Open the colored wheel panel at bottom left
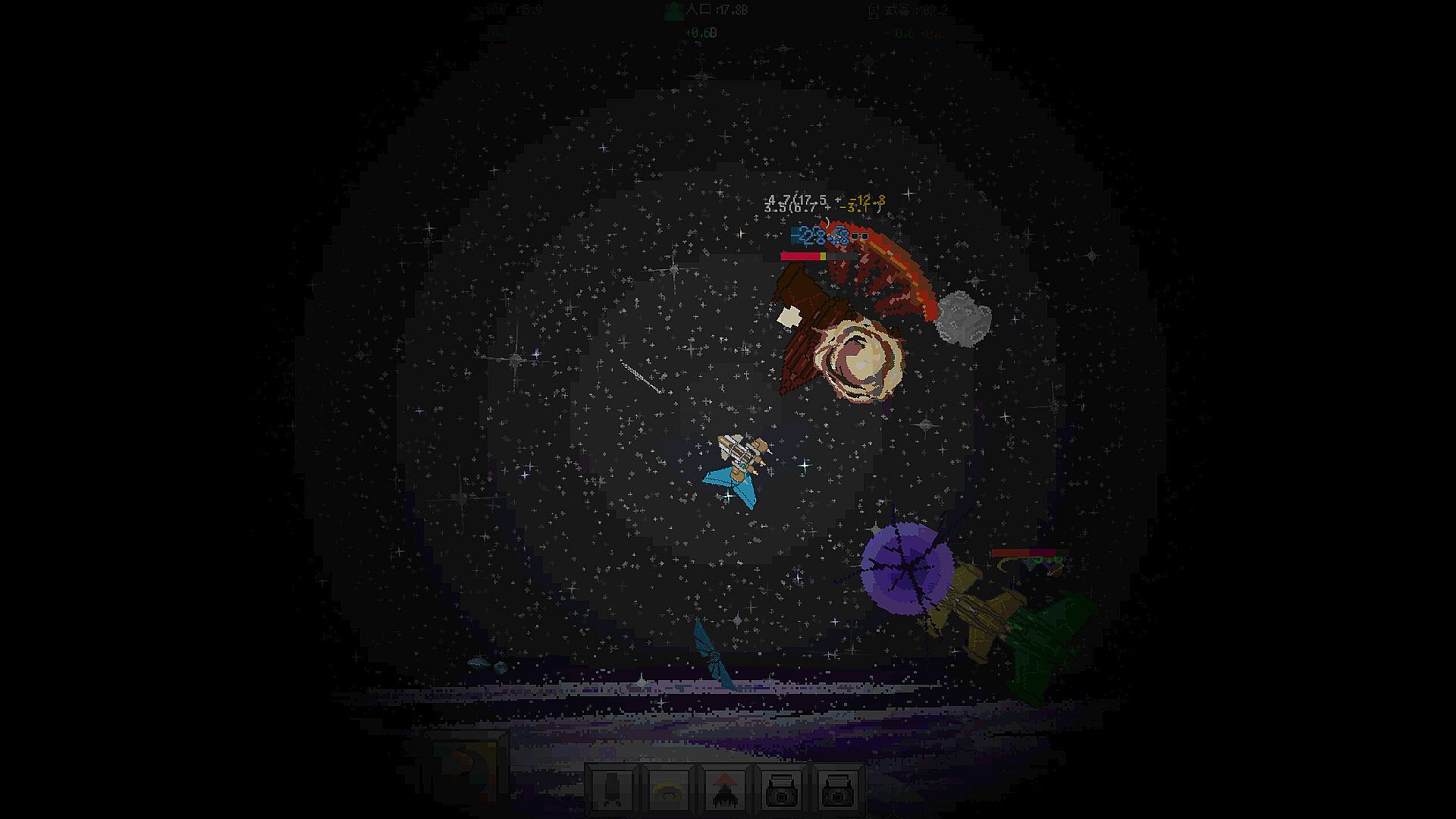Image resolution: width=1456 pixels, height=819 pixels. click(x=468, y=771)
